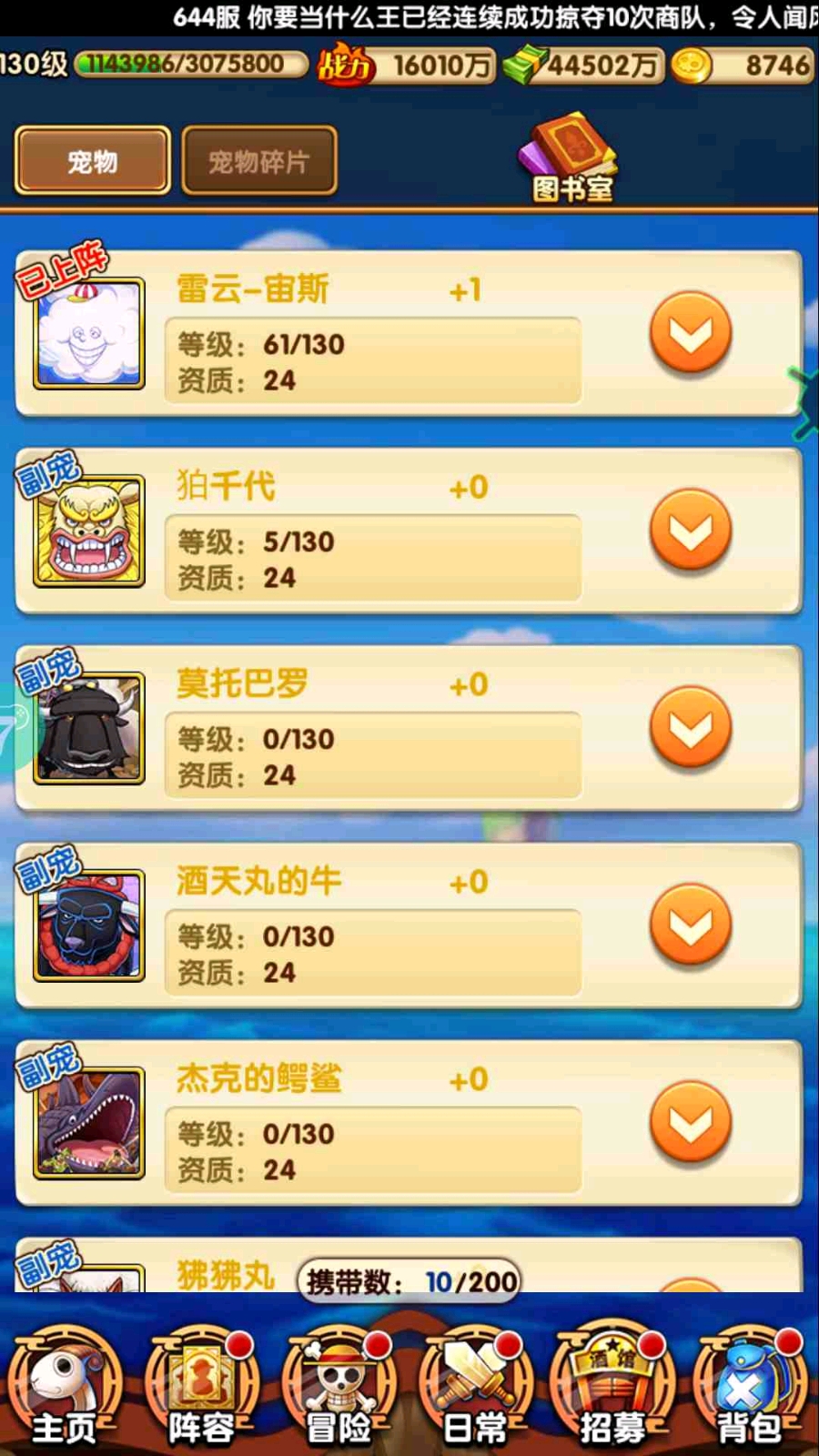The height and width of the screenshot is (1456, 819).
Task: Go to the 主页 home tab
Action: pyautogui.click(x=64, y=1388)
